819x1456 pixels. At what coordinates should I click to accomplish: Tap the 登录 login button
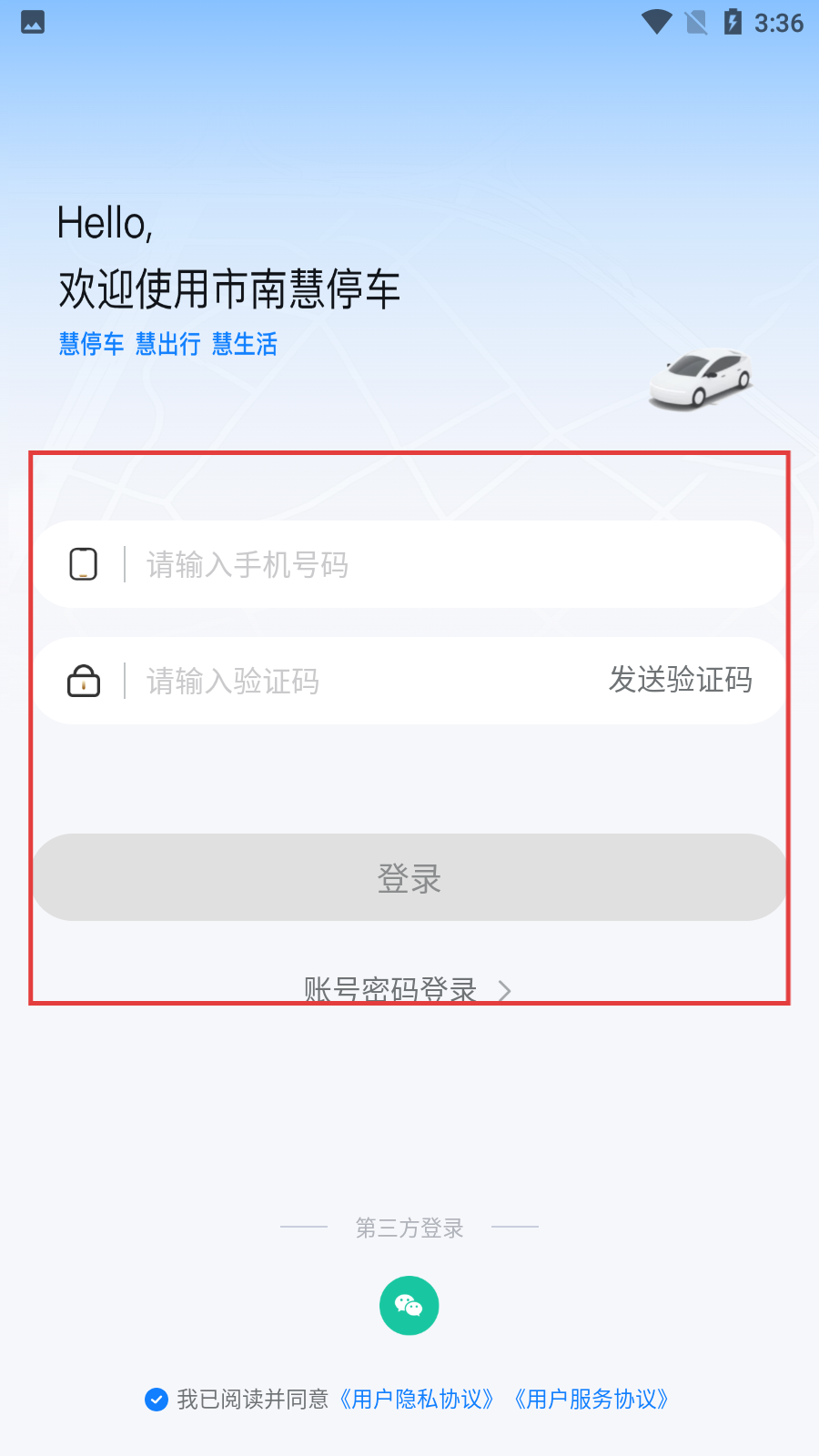(409, 877)
